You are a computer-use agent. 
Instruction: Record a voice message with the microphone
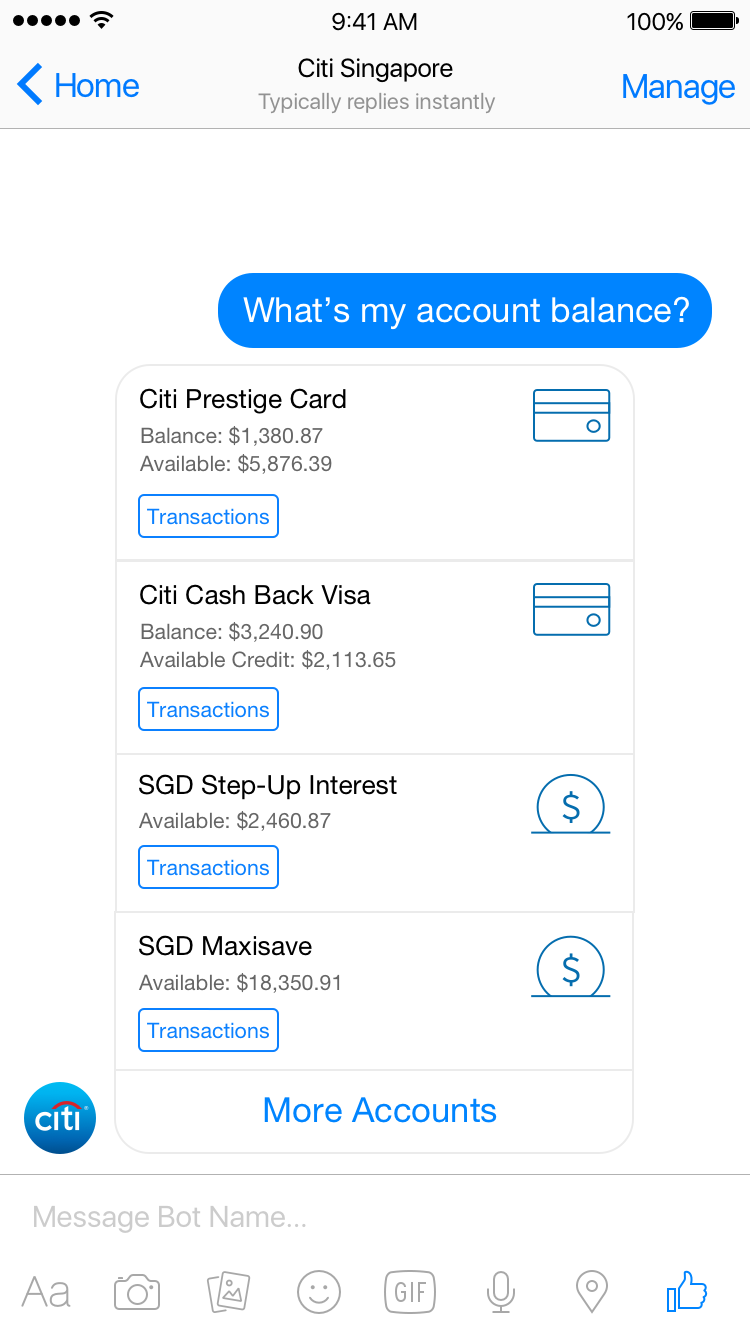(x=500, y=1292)
